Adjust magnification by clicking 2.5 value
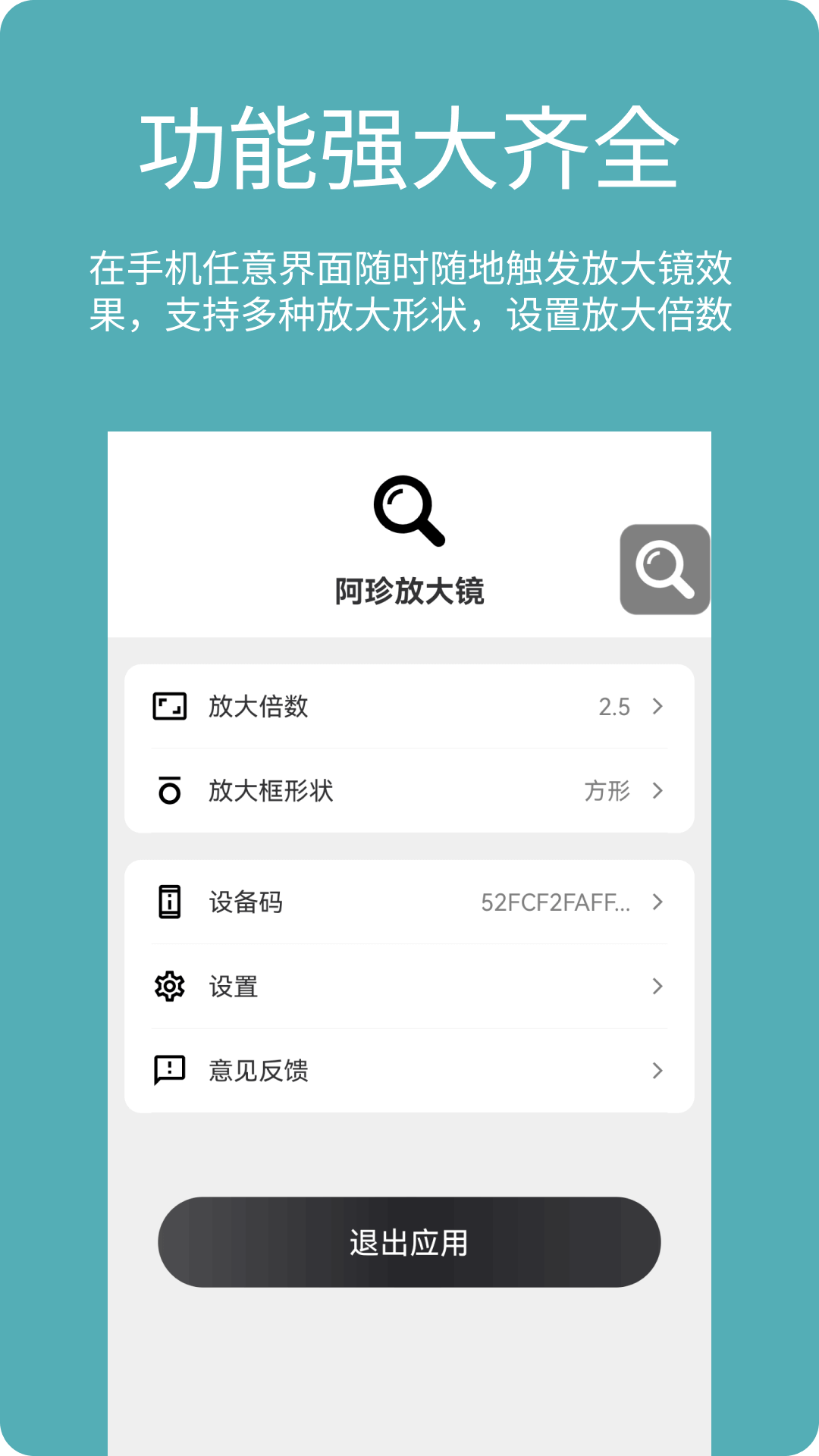This screenshot has width=819, height=1456. click(x=614, y=706)
